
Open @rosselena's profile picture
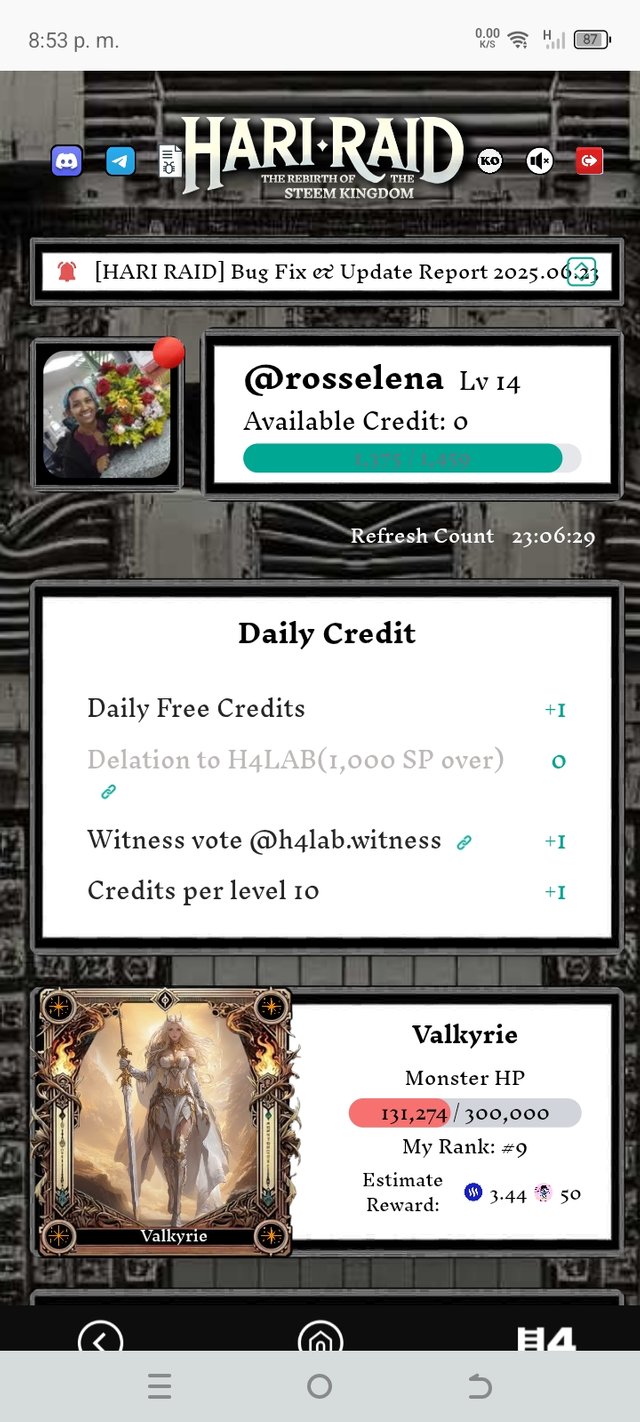point(107,414)
